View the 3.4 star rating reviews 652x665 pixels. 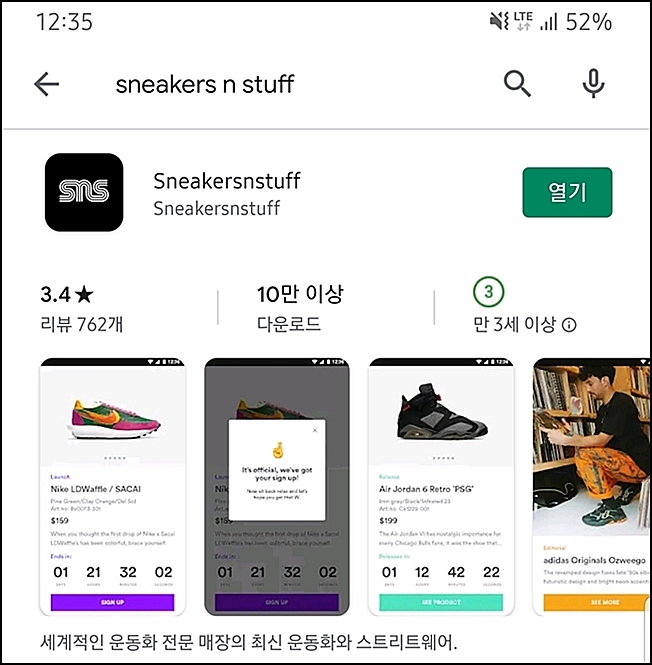[80, 308]
